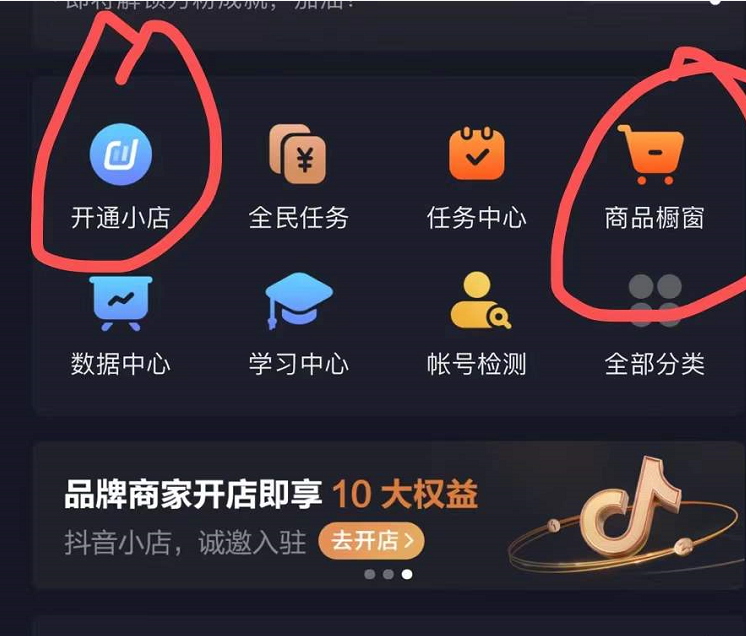Tap the 去开店 button
This screenshot has height=636, width=746.
click(371, 542)
